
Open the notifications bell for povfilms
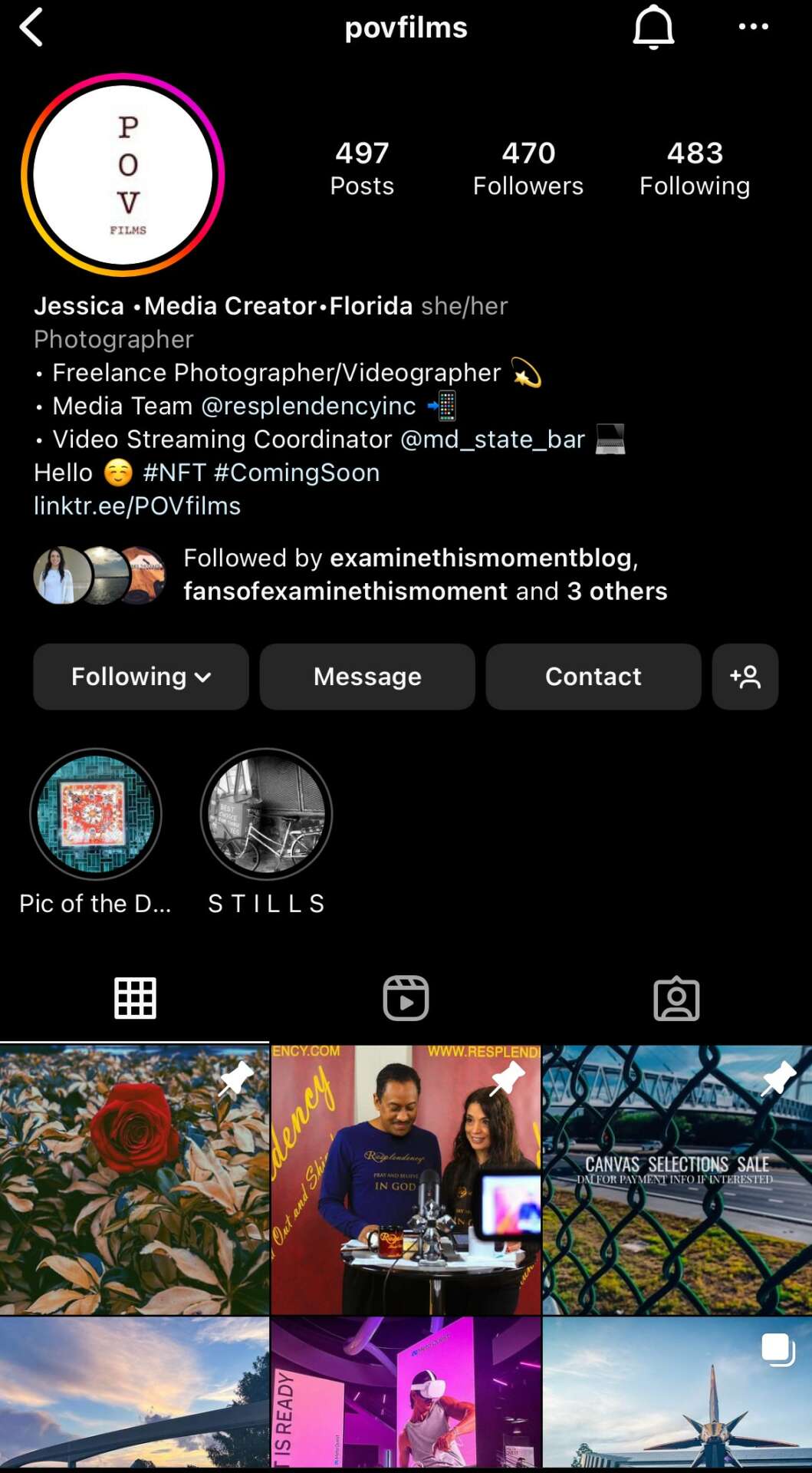point(653,28)
